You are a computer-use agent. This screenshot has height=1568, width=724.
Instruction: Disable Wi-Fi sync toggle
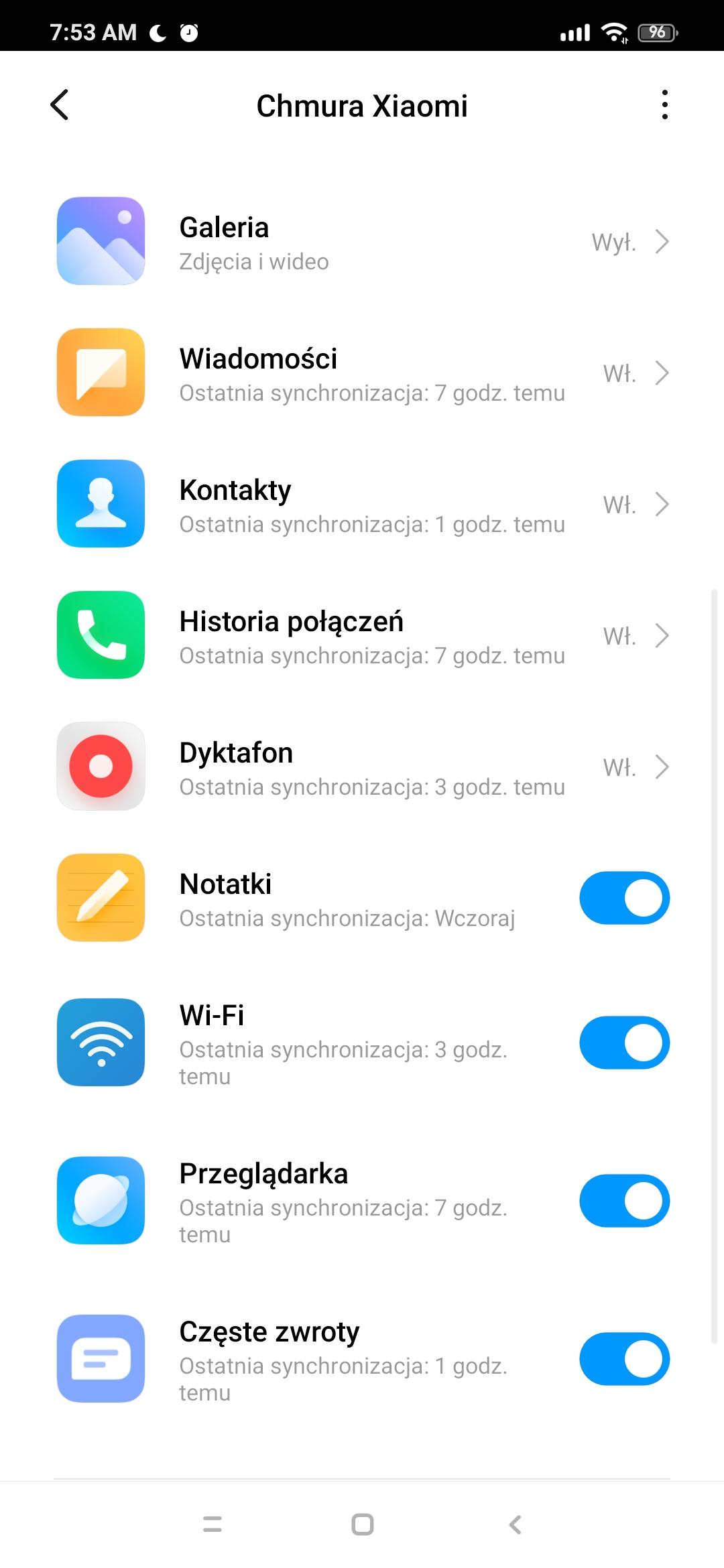pos(624,1043)
